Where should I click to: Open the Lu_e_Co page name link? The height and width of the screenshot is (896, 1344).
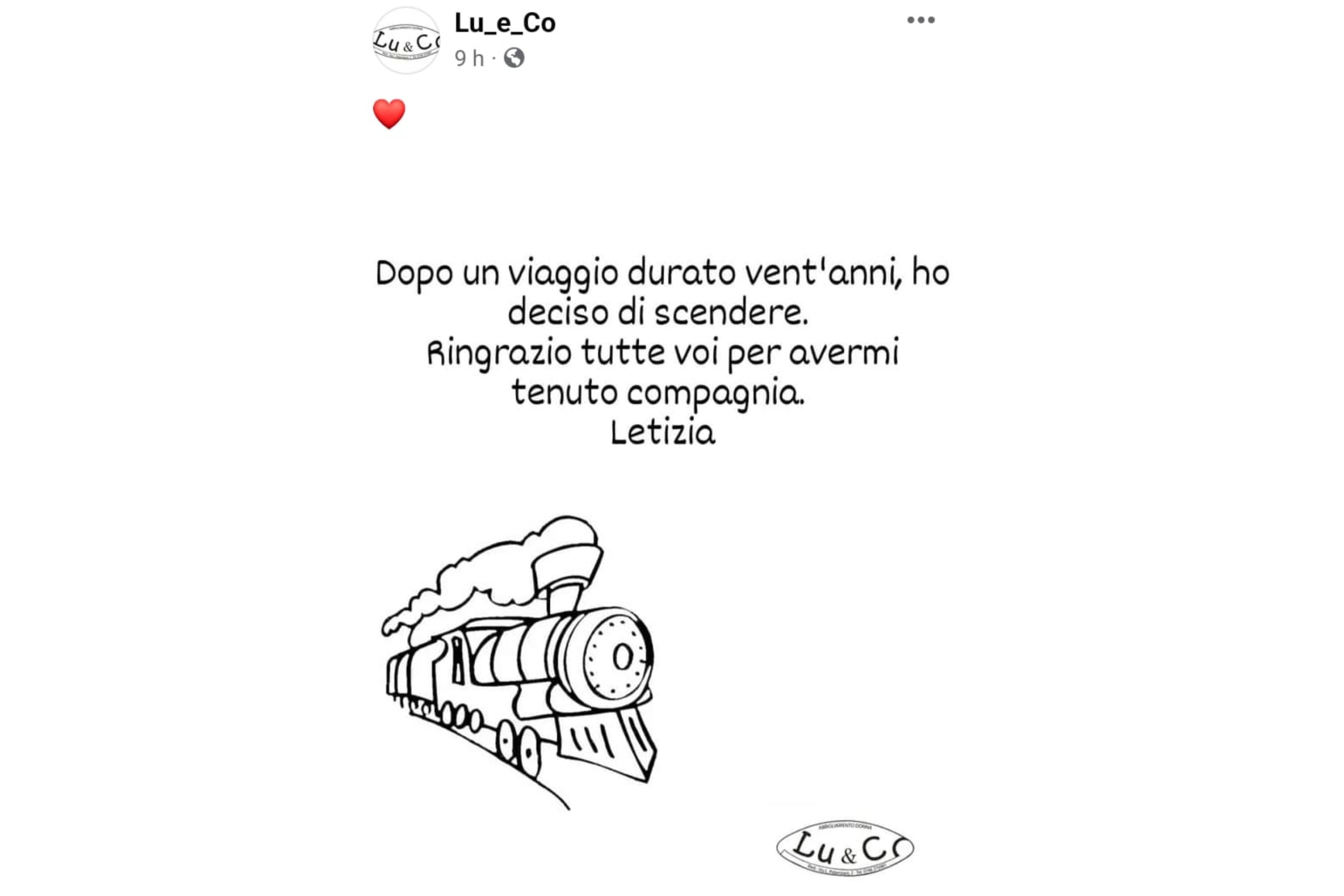click(x=505, y=24)
